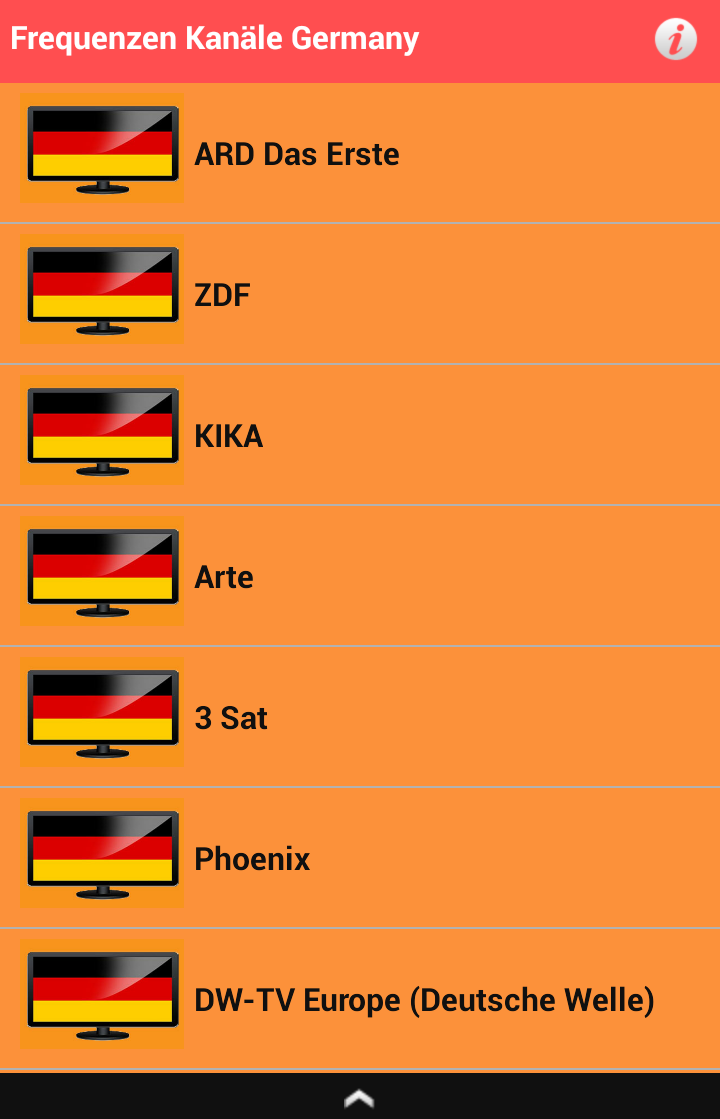Select the ZDF channel
Screen dimensions: 720x1119
pos(360,294)
